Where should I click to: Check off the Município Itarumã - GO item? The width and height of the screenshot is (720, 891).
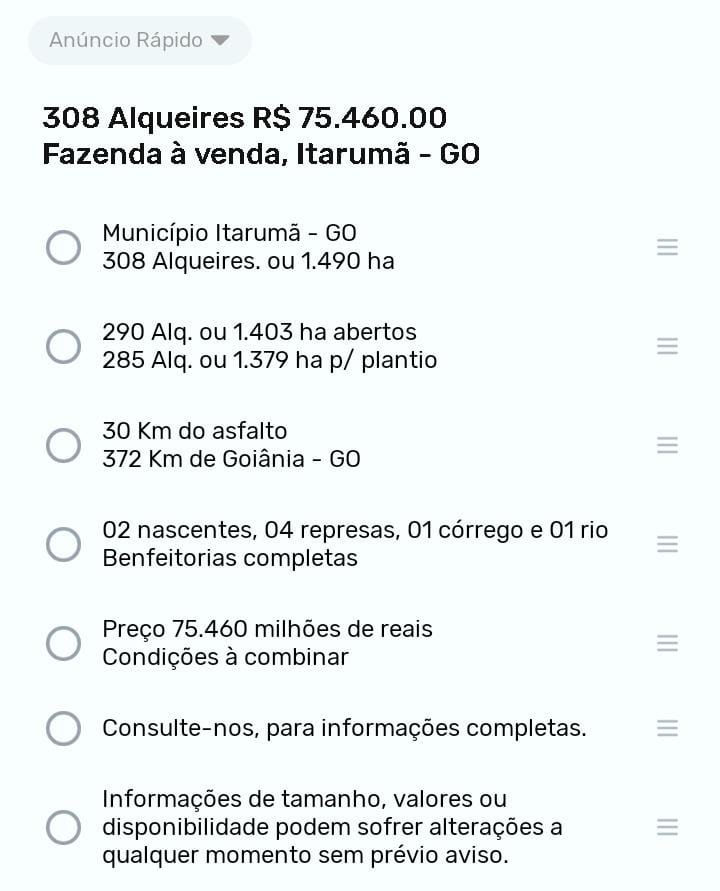click(63, 247)
